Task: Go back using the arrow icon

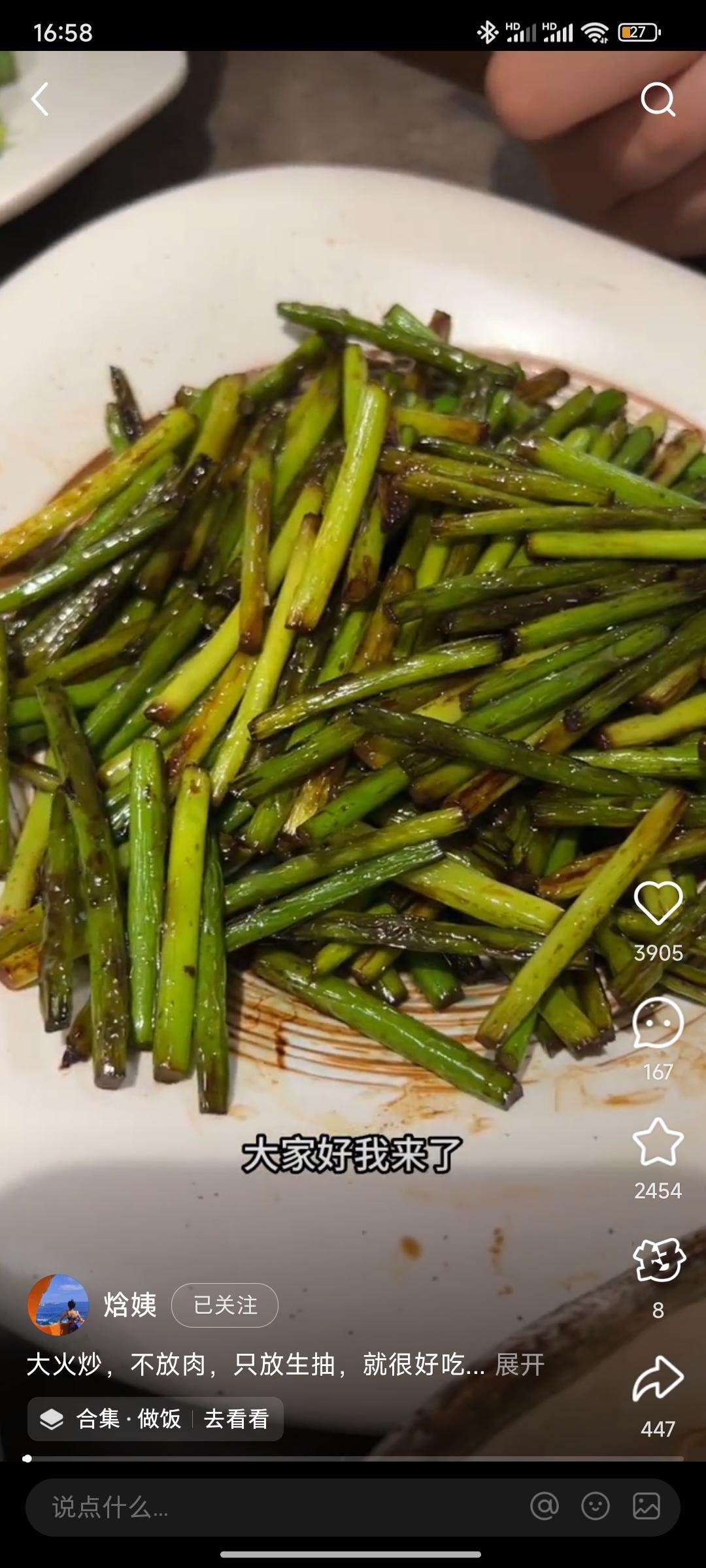Action: click(41, 99)
